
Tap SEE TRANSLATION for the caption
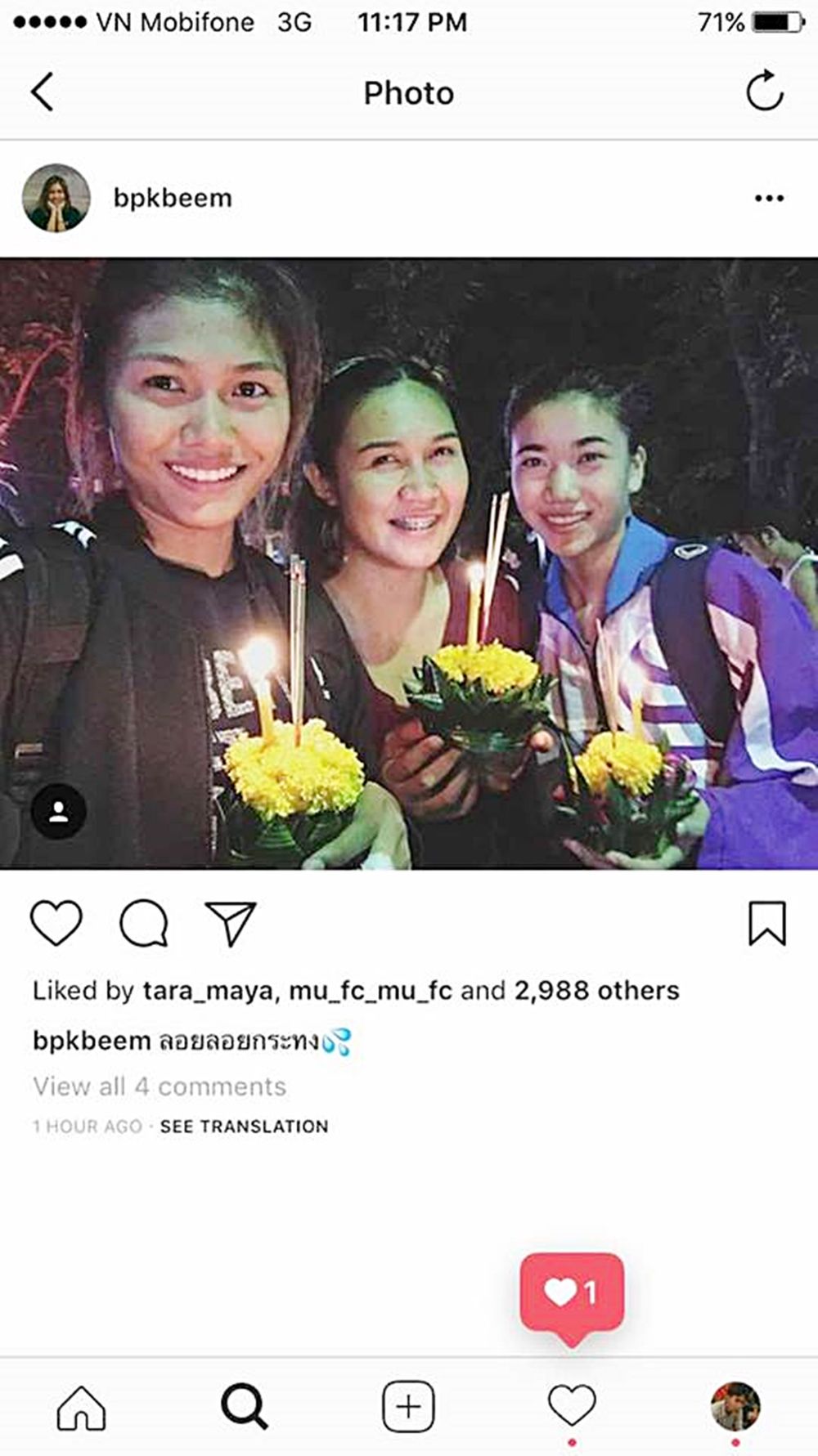[244, 1127]
